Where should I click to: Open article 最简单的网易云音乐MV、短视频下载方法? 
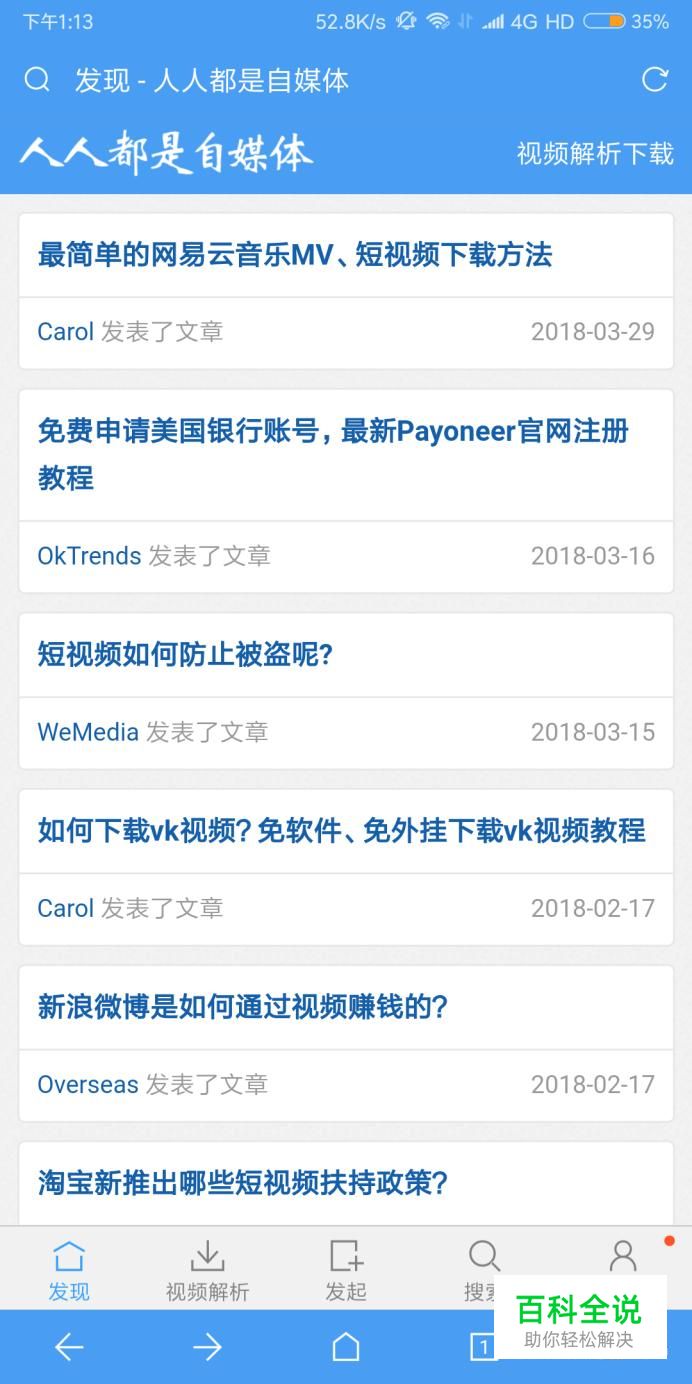click(x=294, y=255)
